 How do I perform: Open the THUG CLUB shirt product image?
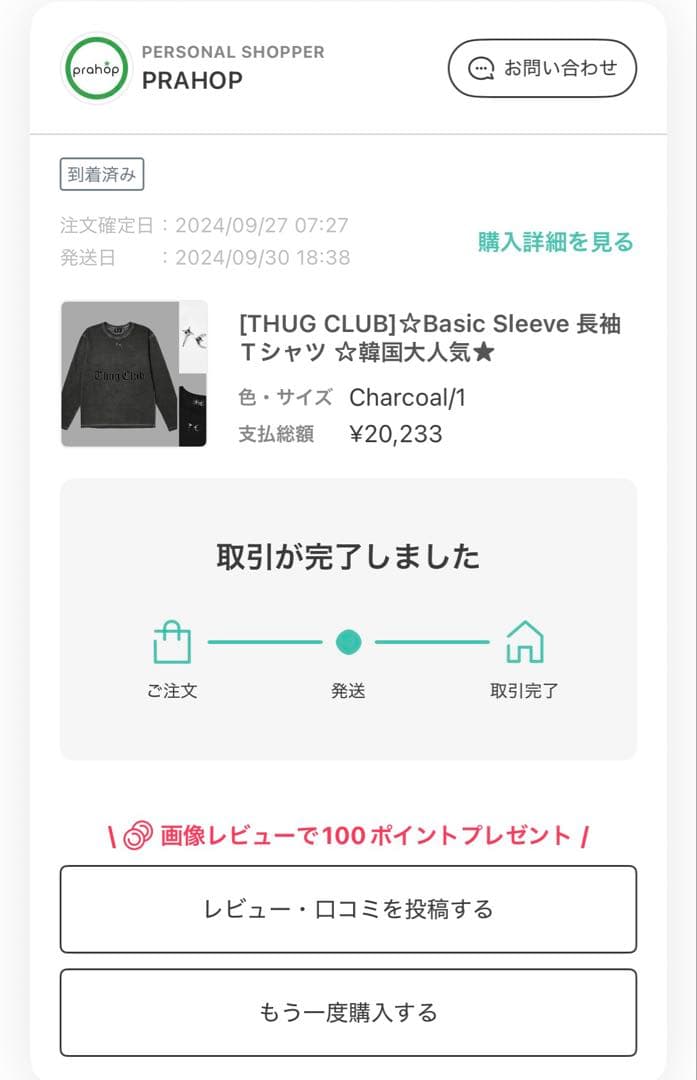pyautogui.click(x=134, y=374)
